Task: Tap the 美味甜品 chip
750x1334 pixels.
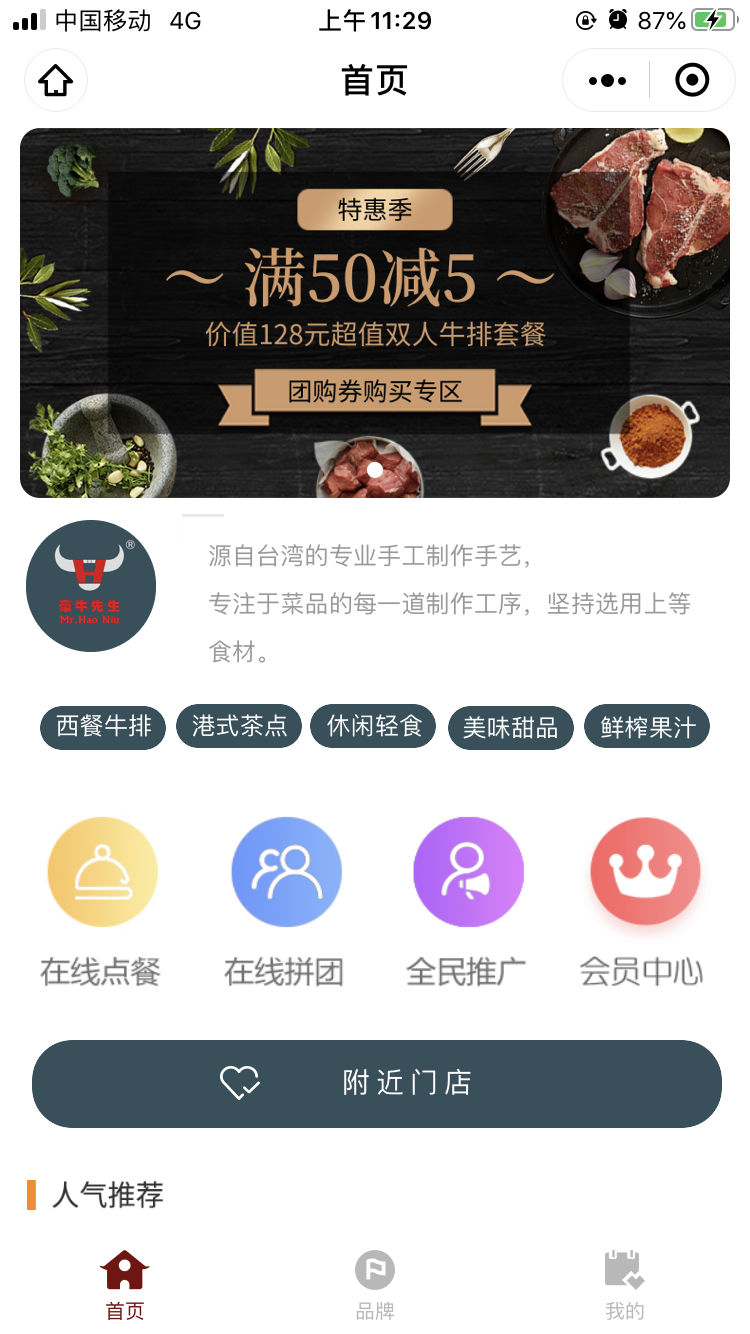Action: tap(510, 728)
